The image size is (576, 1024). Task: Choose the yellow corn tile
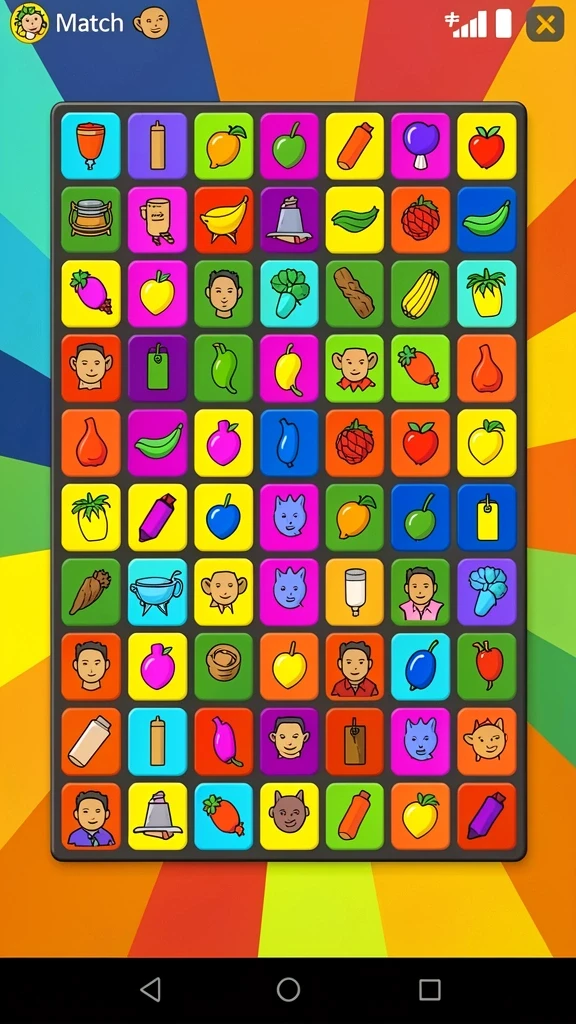click(x=421, y=294)
